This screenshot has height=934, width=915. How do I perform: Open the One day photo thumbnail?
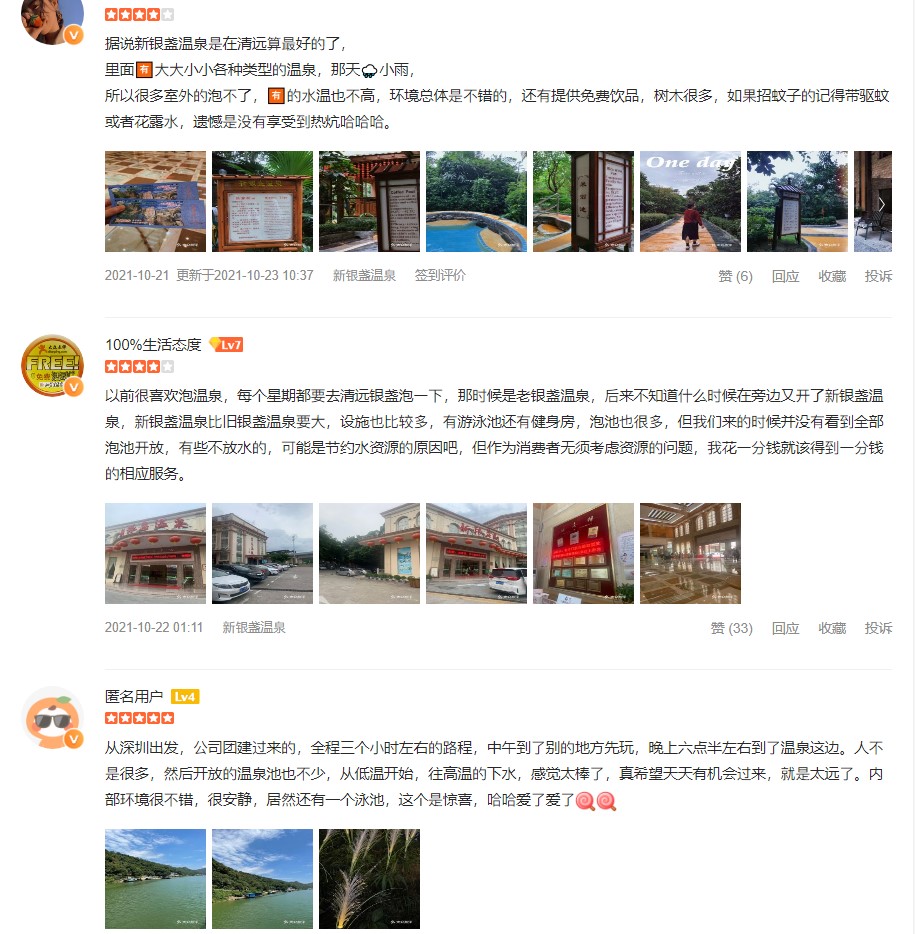tap(690, 201)
